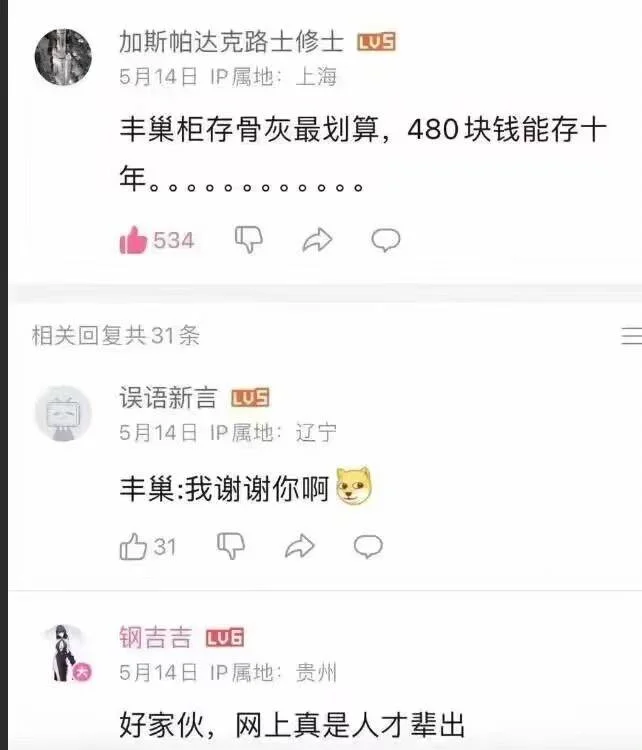This screenshot has width=642, height=750.
Task: View the username 钢吉吉's profile
Action: [155, 638]
